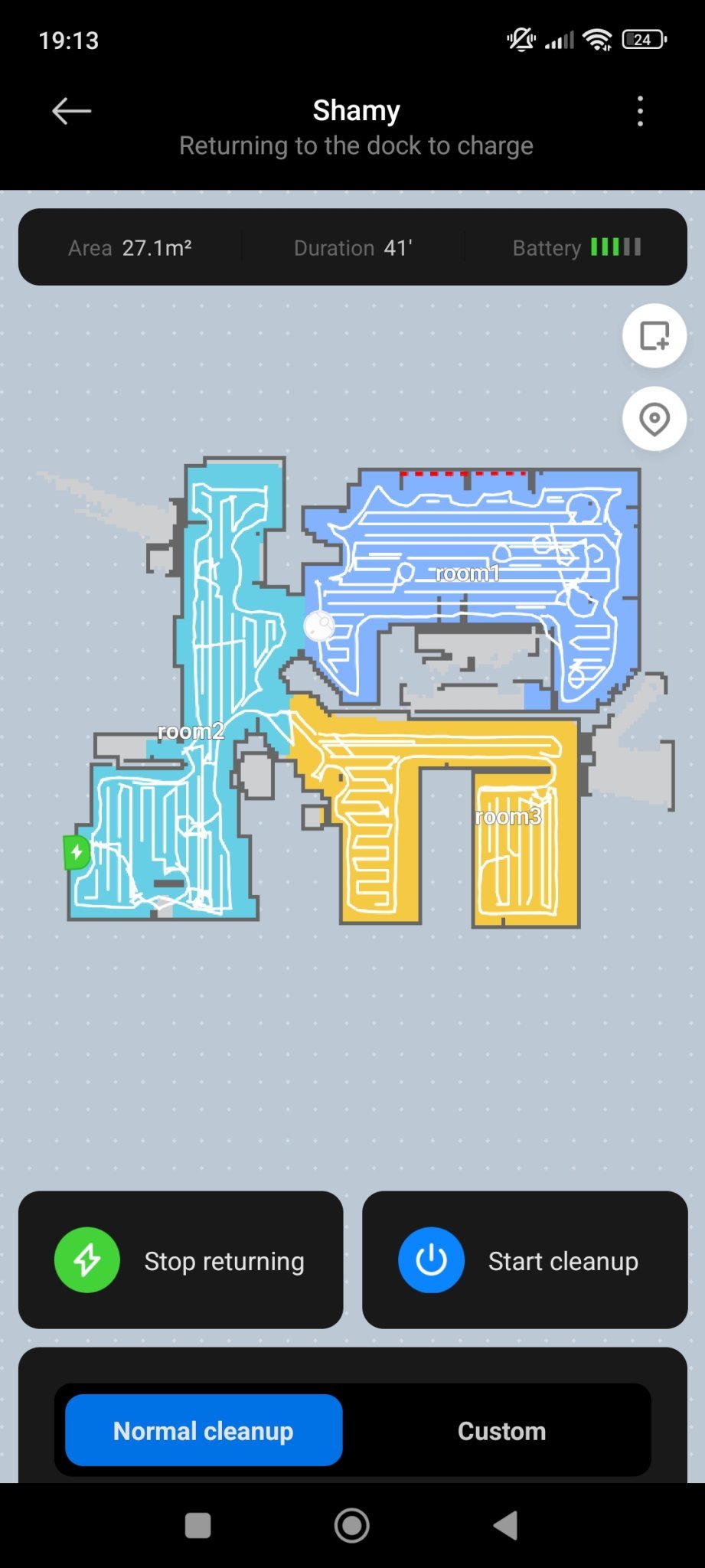Select room1 on the map
Viewport: 705px width, 1568px height.
[x=468, y=573]
